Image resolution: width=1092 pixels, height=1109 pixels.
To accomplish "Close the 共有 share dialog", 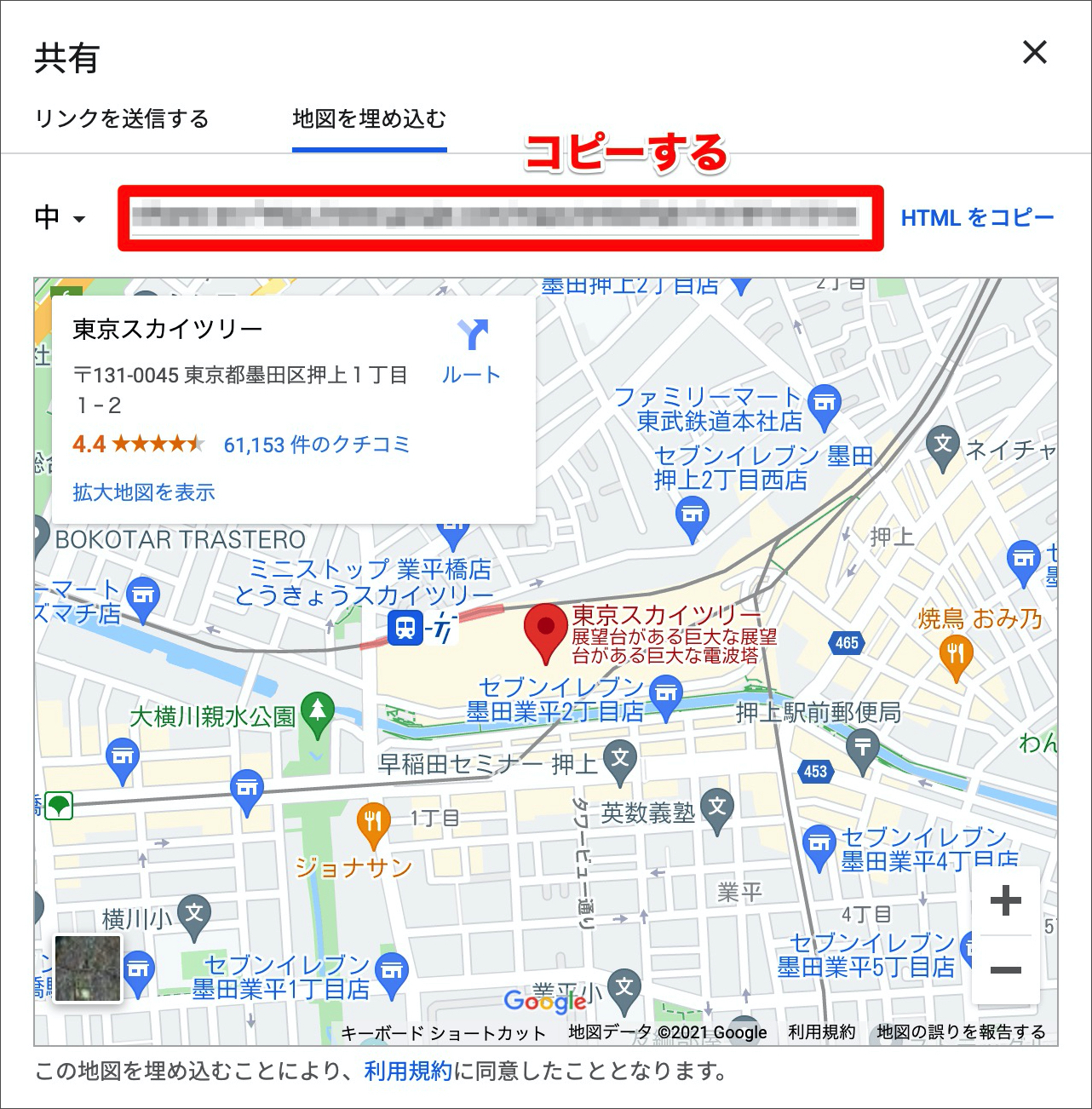I will click(x=1034, y=53).
